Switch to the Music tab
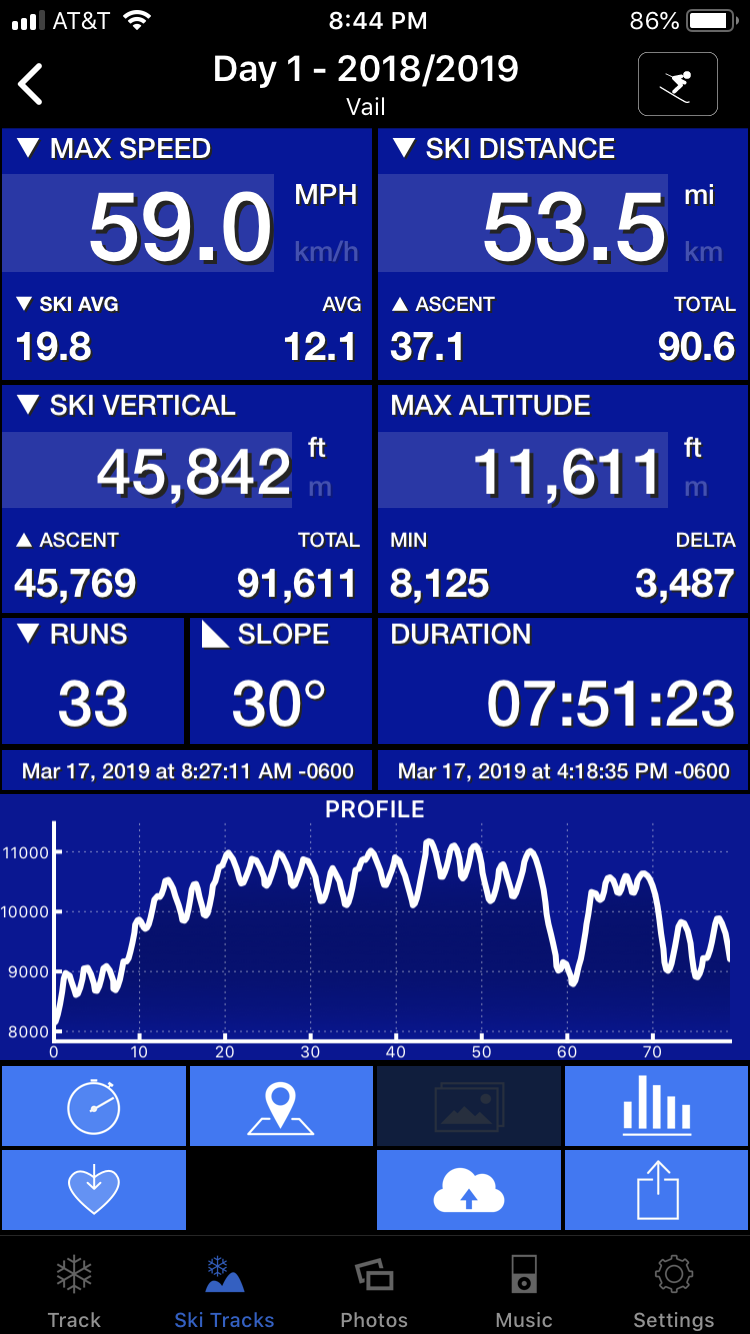 click(524, 1291)
